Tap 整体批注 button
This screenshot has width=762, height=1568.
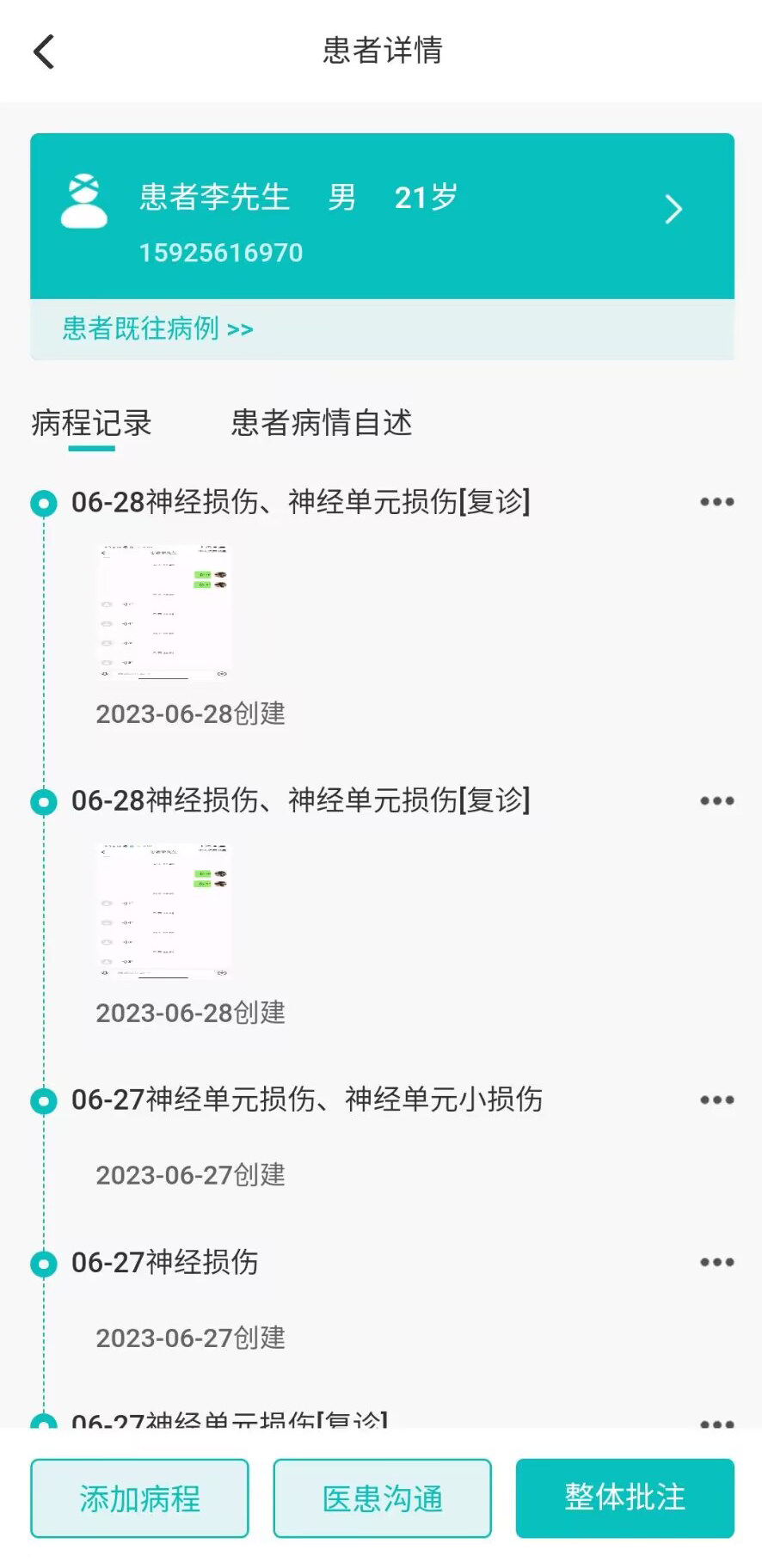pyautogui.click(x=624, y=1498)
